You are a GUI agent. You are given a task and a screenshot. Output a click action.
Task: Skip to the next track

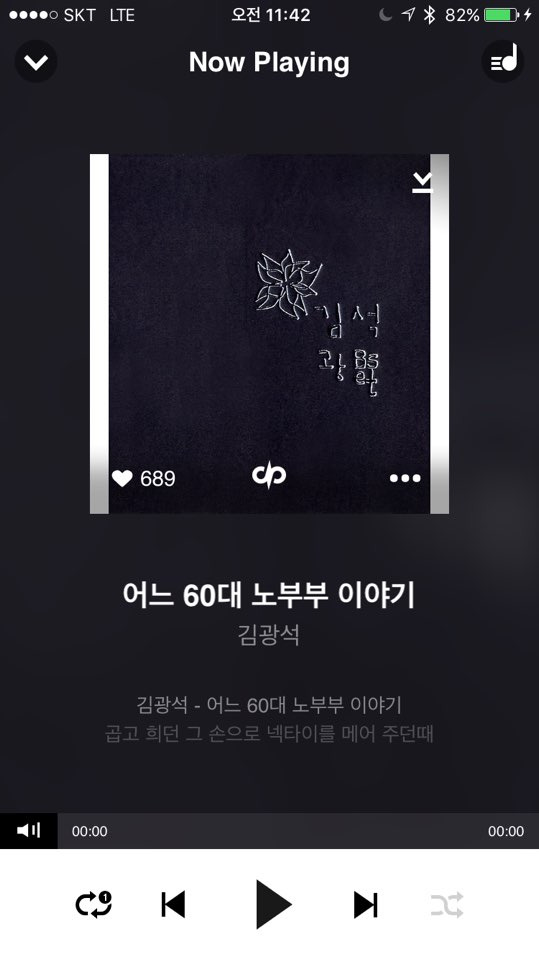366,904
